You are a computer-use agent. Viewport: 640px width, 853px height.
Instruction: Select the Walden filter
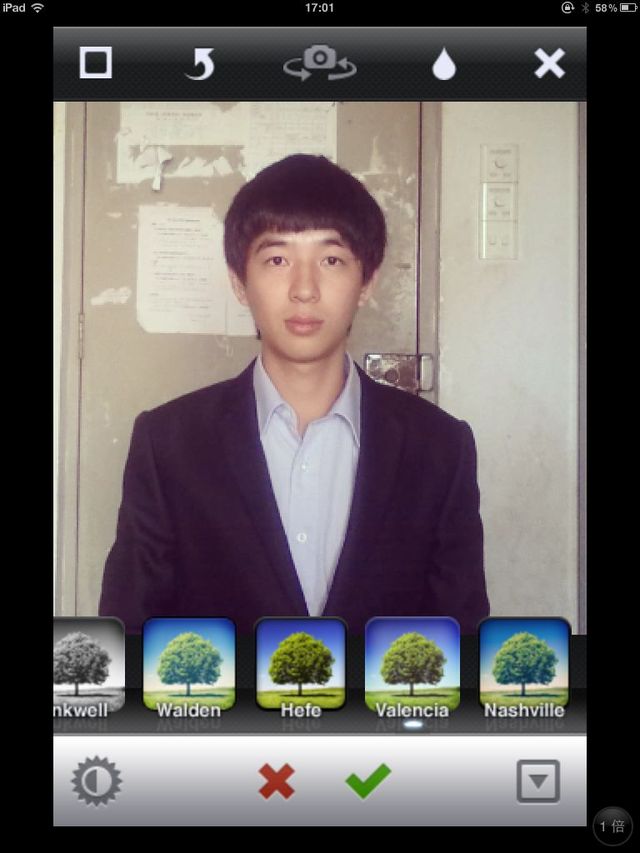(x=188, y=666)
